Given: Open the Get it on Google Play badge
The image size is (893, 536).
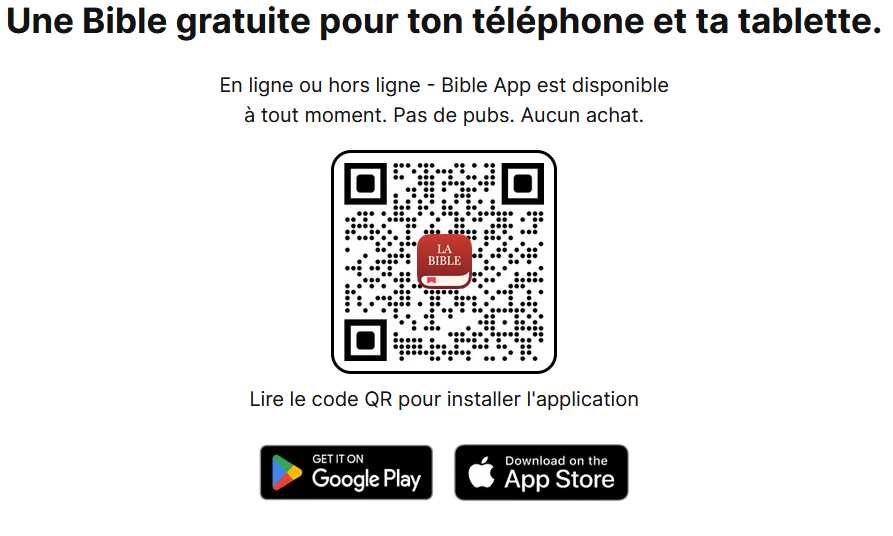Looking at the screenshot, I should pyautogui.click(x=346, y=472).
